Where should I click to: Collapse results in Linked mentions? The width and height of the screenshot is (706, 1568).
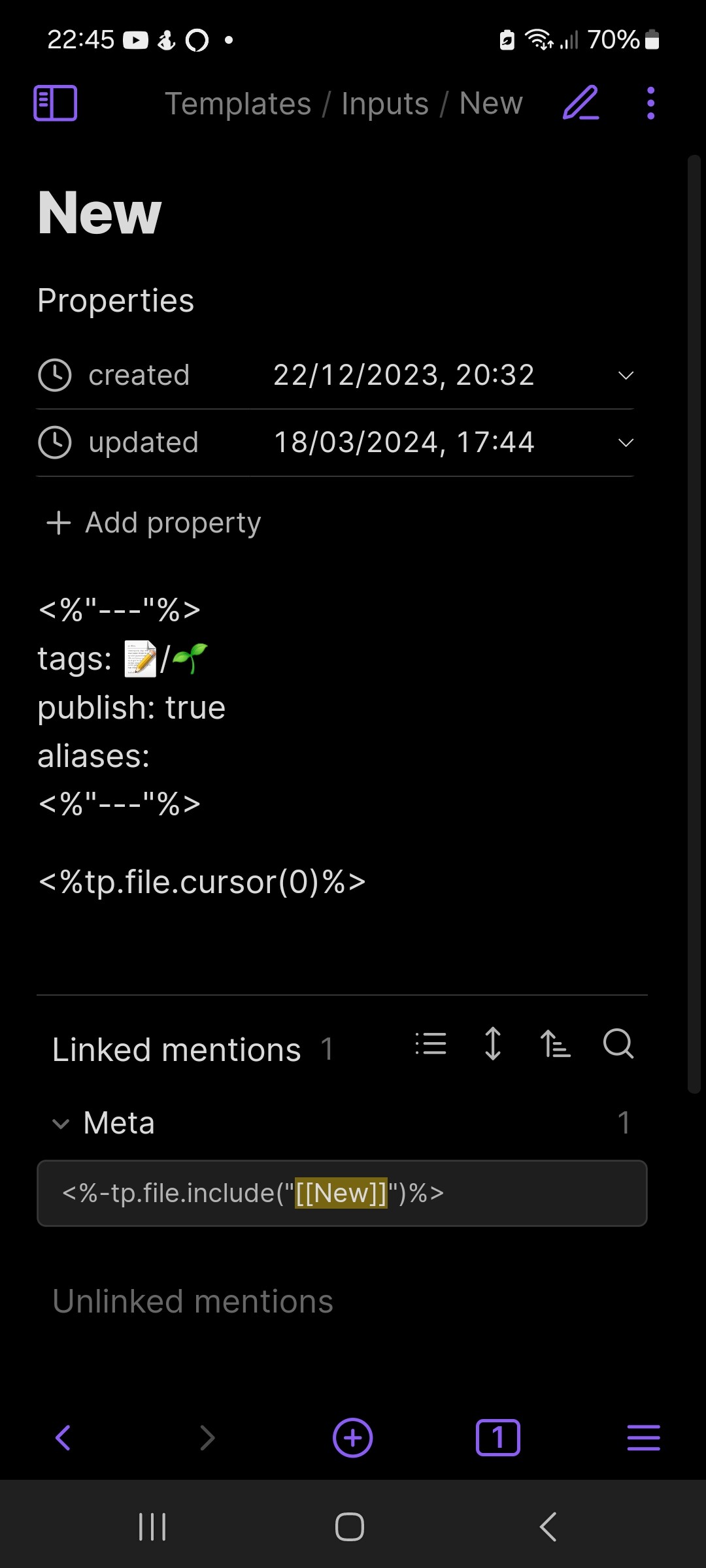(431, 1043)
